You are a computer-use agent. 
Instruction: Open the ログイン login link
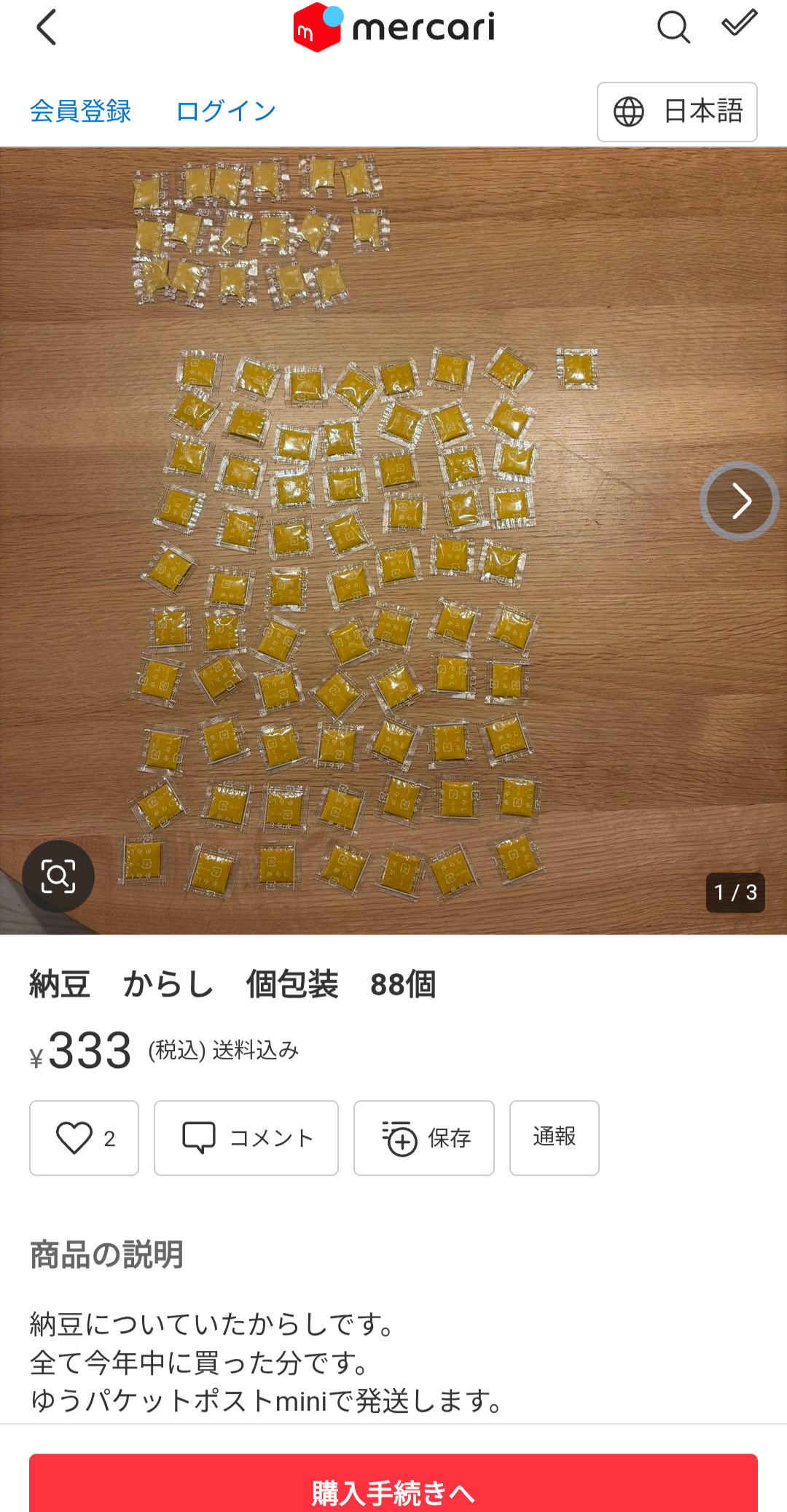click(226, 112)
